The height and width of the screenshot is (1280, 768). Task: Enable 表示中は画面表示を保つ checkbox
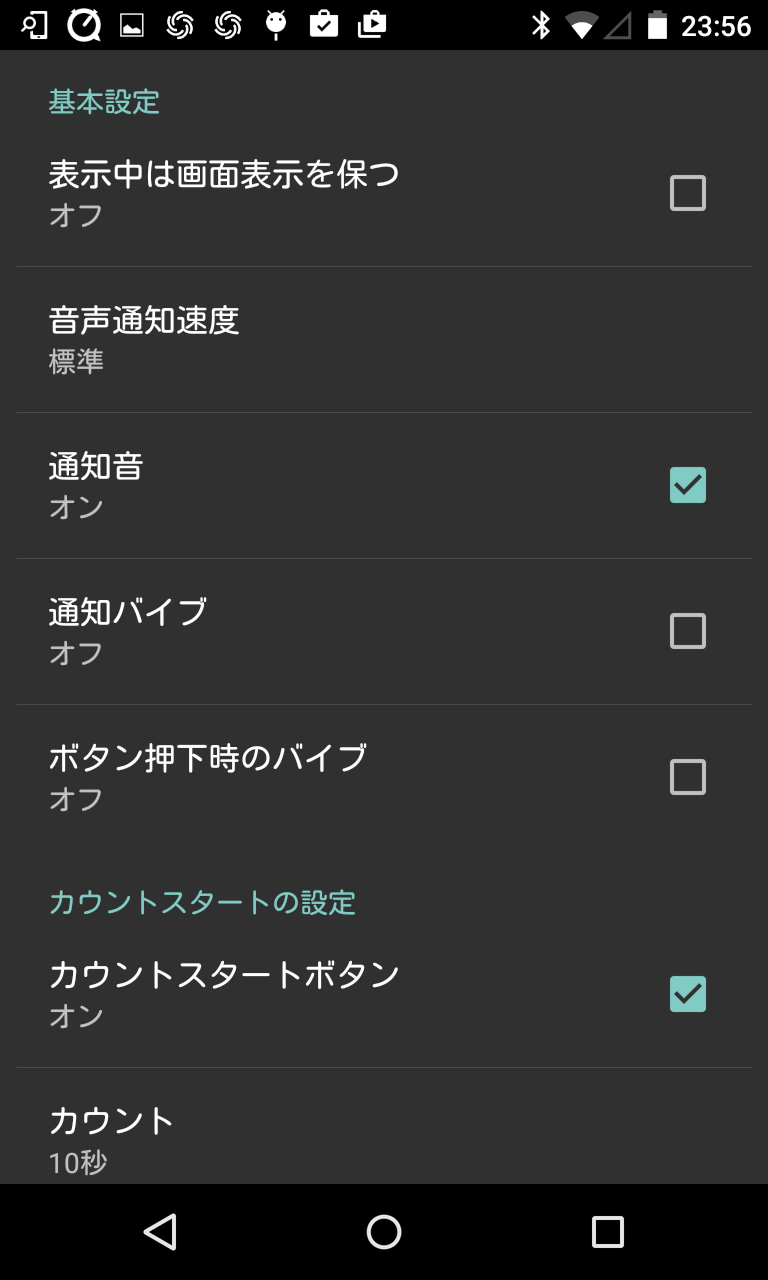pyautogui.click(x=687, y=192)
